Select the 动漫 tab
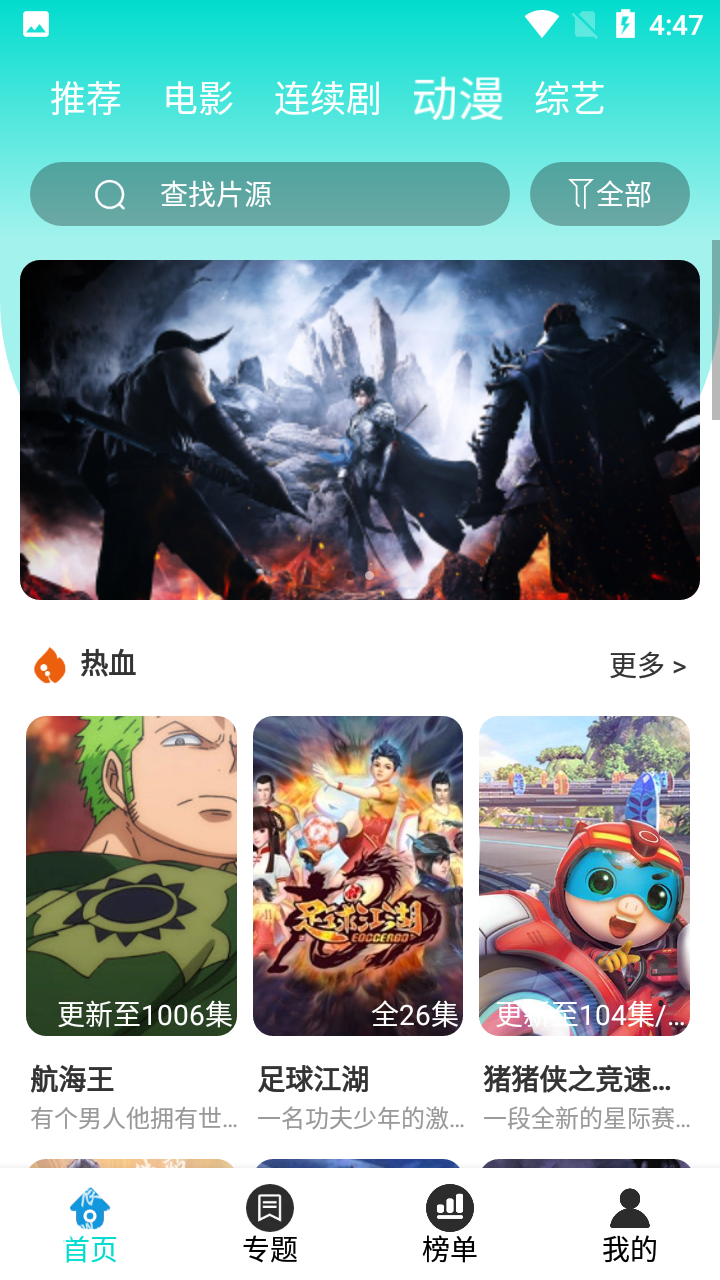The image size is (720, 1280). coord(458,99)
